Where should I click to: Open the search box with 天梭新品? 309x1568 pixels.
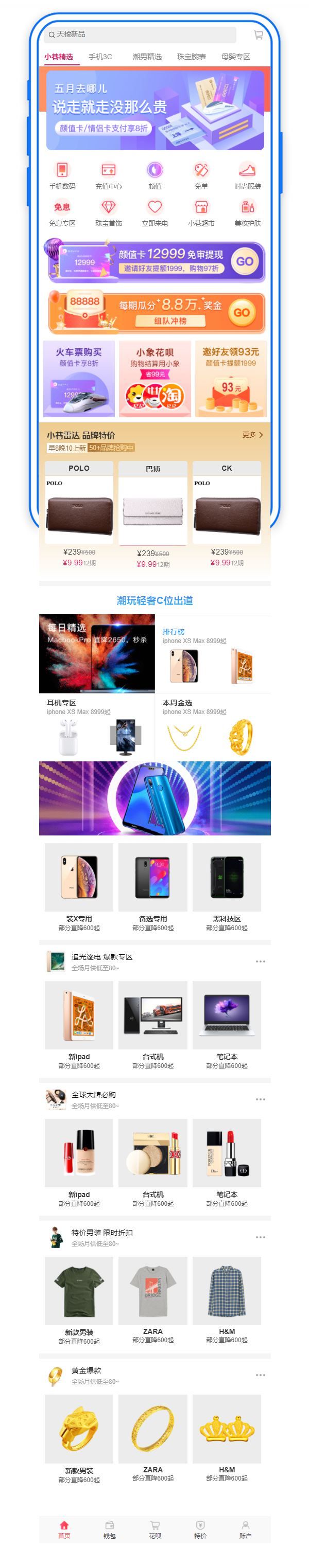pyautogui.click(x=139, y=34)
